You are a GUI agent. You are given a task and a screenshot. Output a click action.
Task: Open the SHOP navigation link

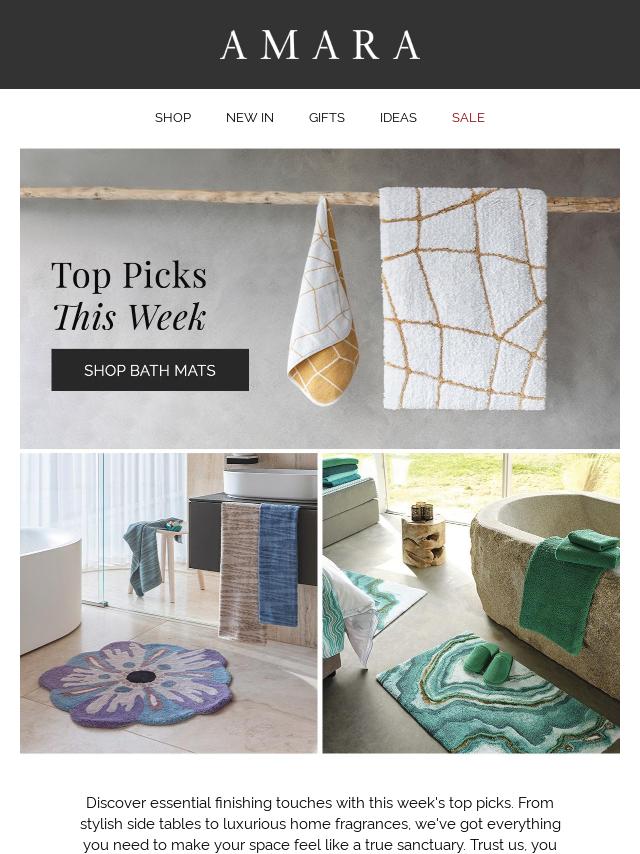(172, 118)
